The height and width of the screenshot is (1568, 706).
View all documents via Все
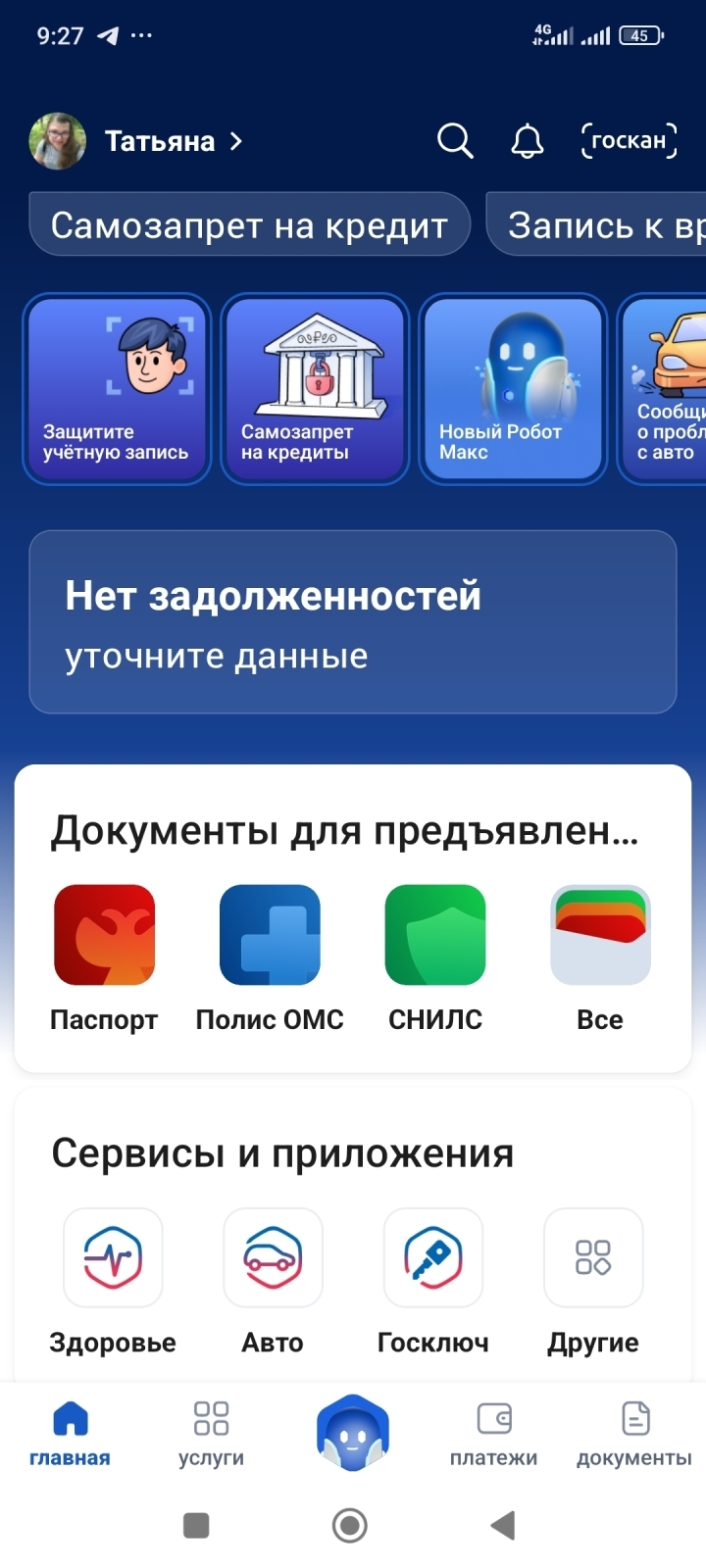pos(600,956)
